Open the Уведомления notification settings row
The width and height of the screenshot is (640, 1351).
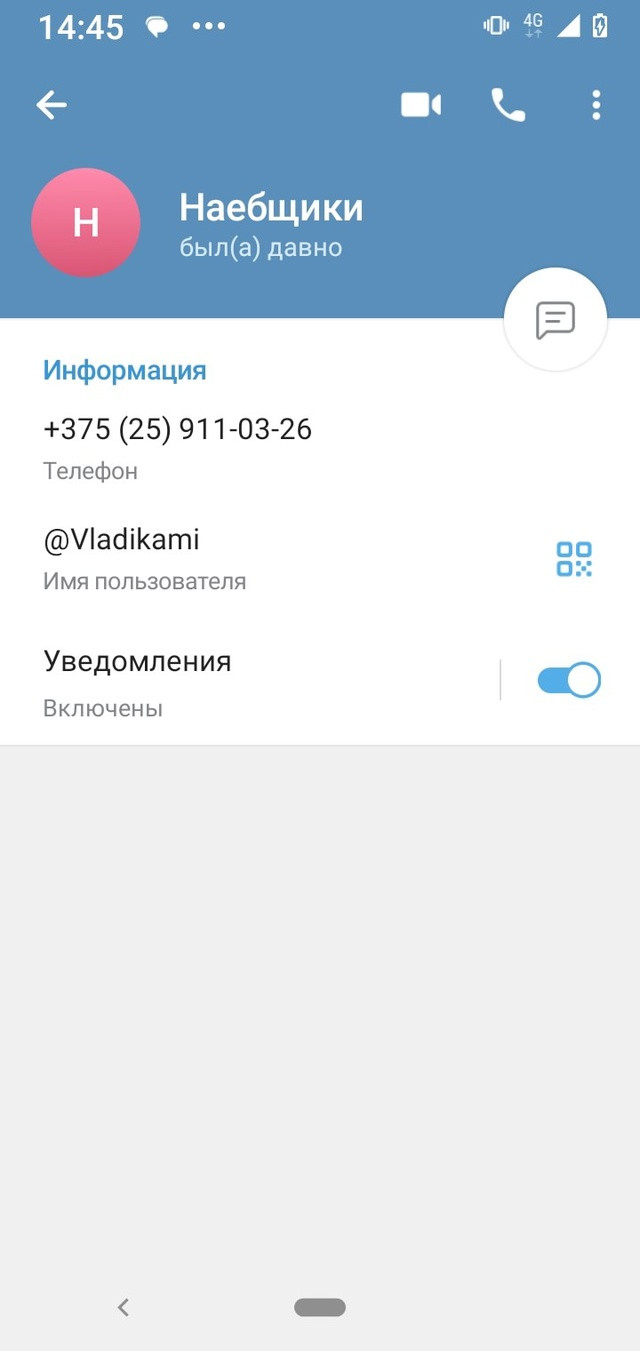[x=250, y=683]
